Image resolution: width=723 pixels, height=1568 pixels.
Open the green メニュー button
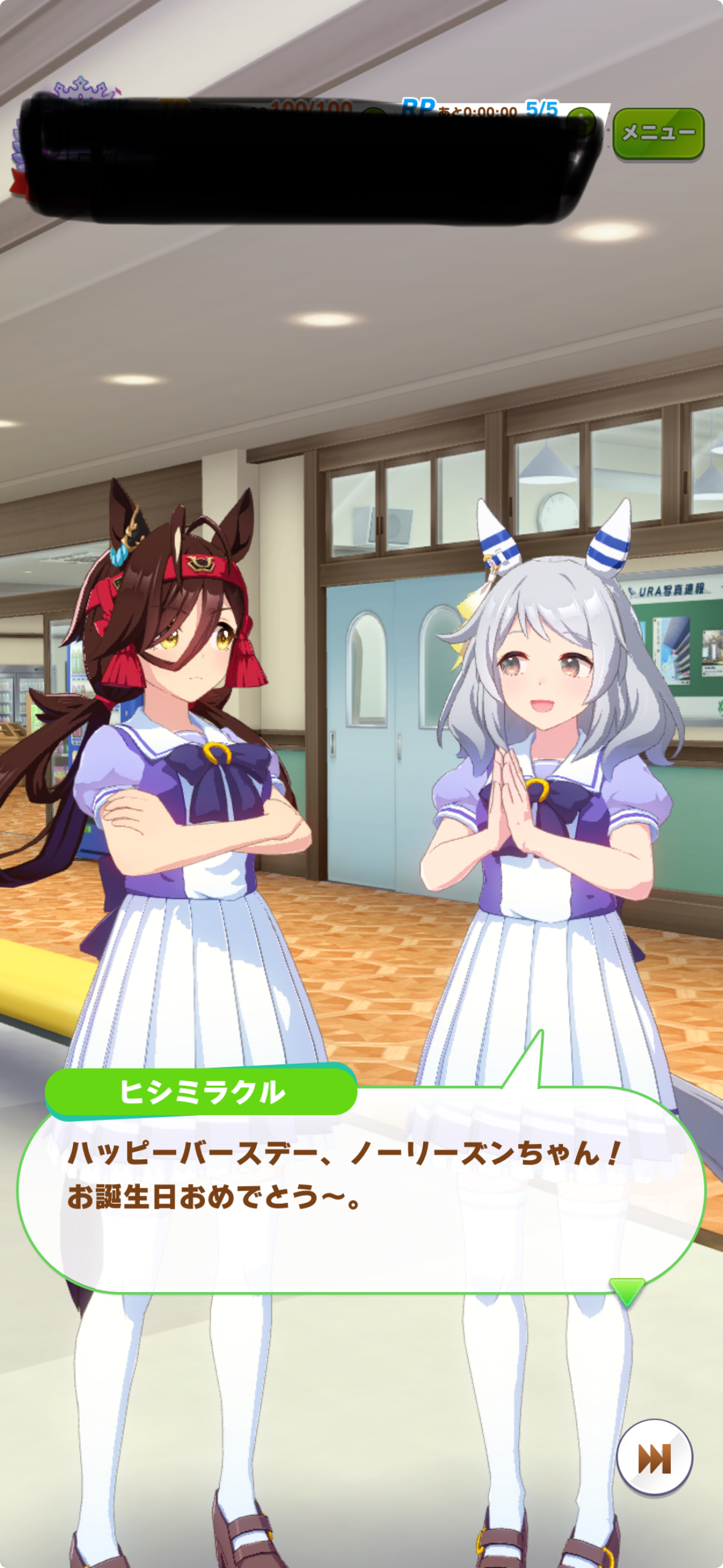click(658, 133)
